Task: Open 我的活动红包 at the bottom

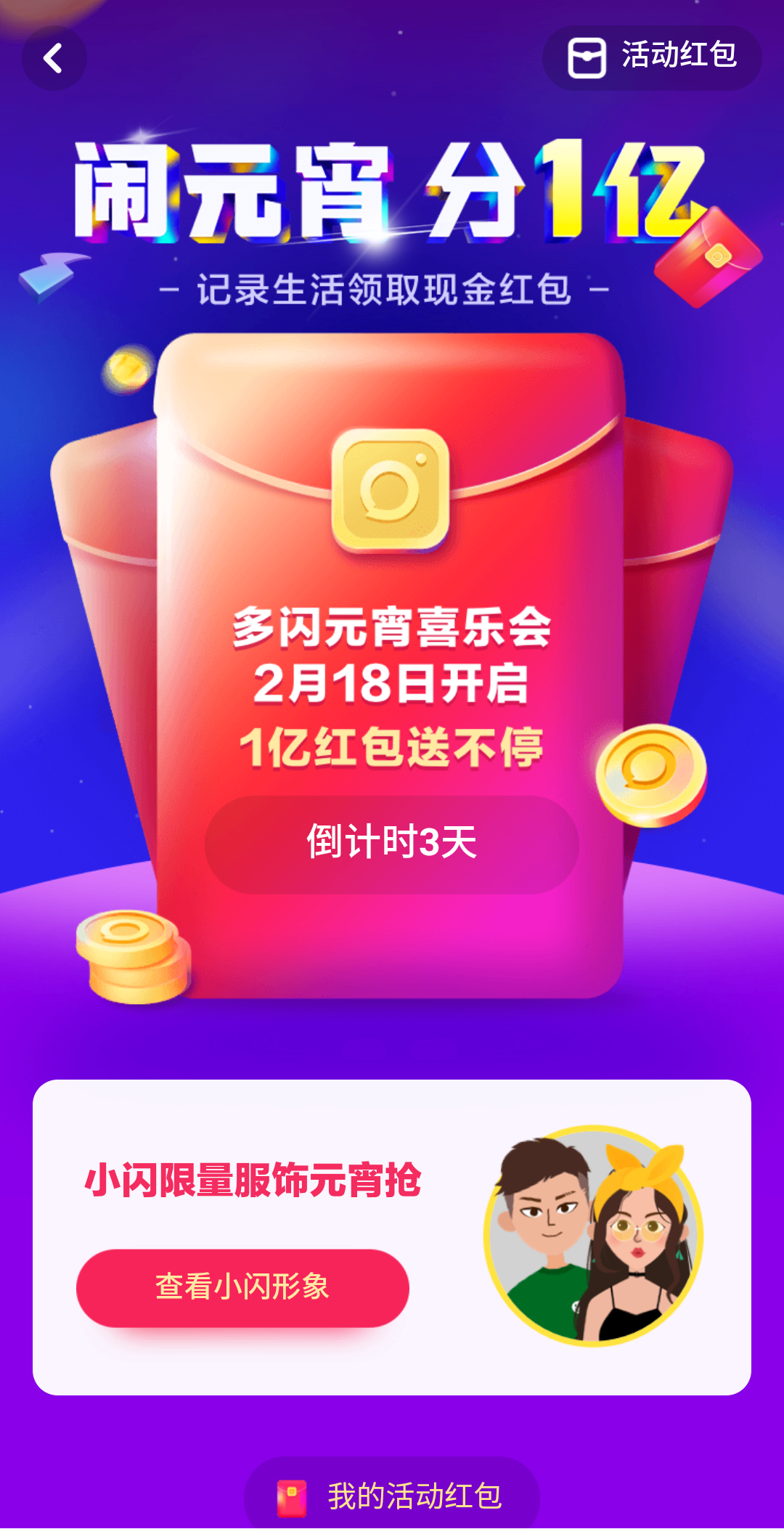Action: 392,1496
